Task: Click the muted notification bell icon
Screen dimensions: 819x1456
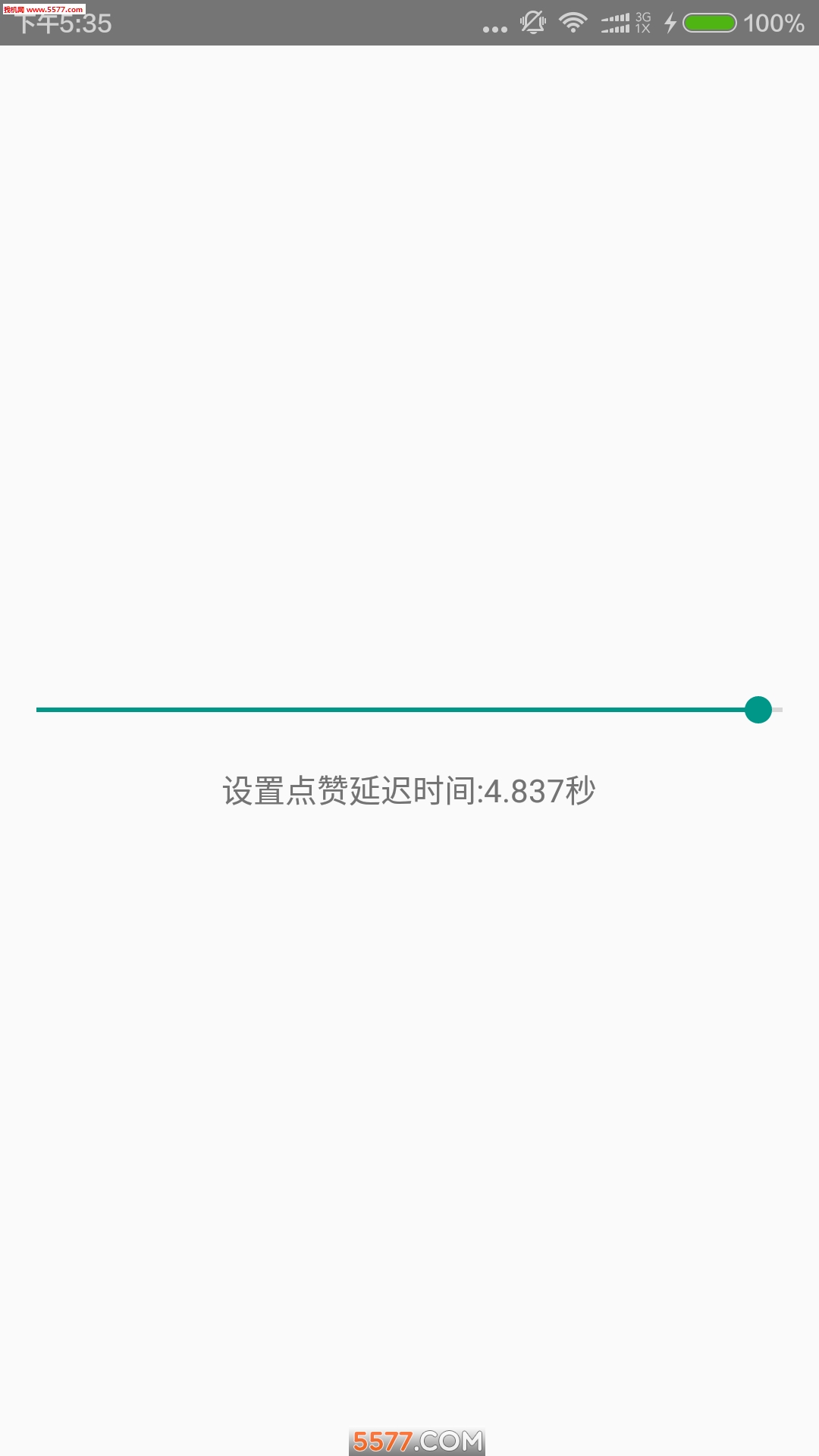Action: (532, 23)
